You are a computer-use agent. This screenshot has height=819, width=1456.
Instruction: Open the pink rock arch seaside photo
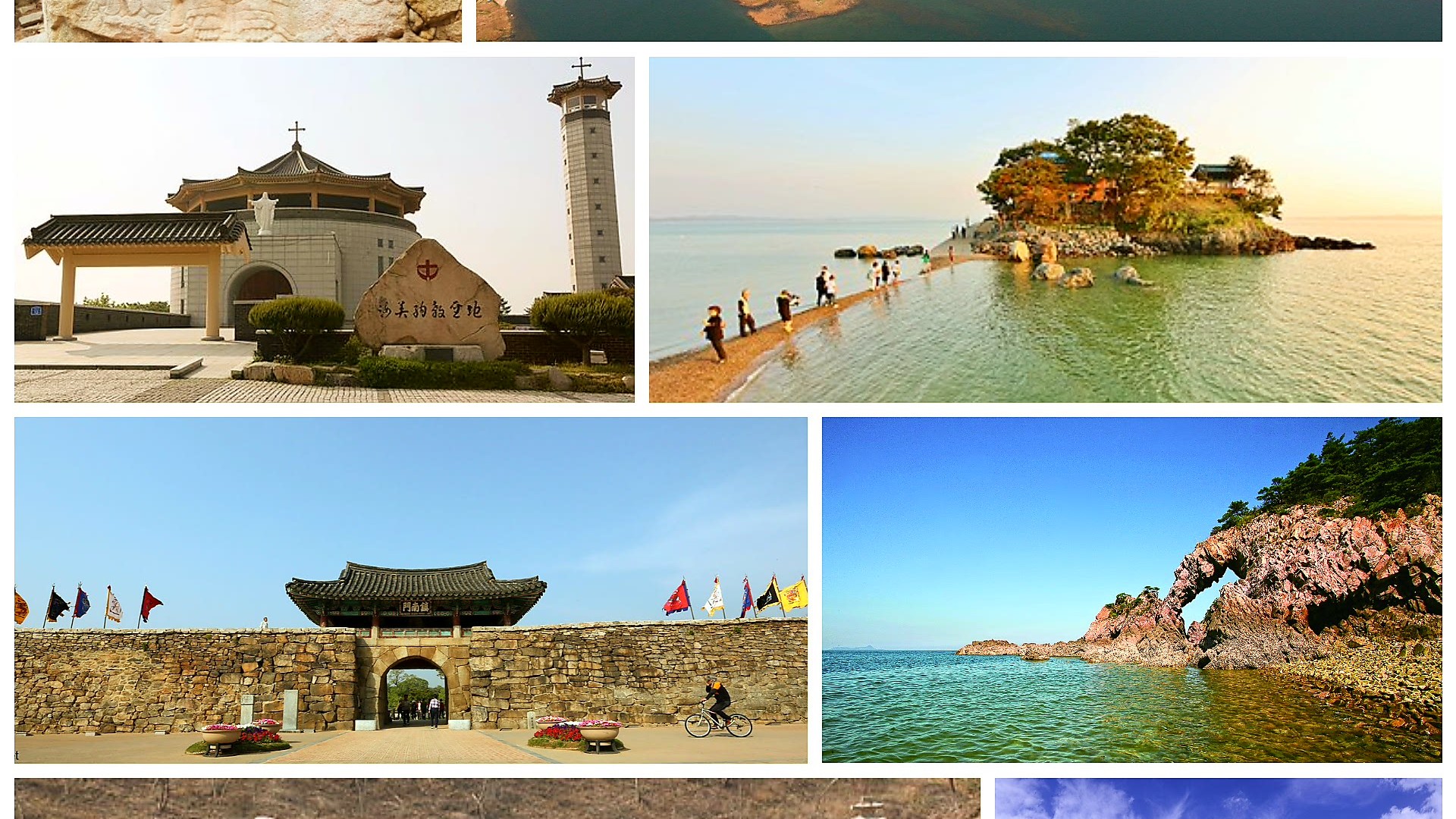1131,590
